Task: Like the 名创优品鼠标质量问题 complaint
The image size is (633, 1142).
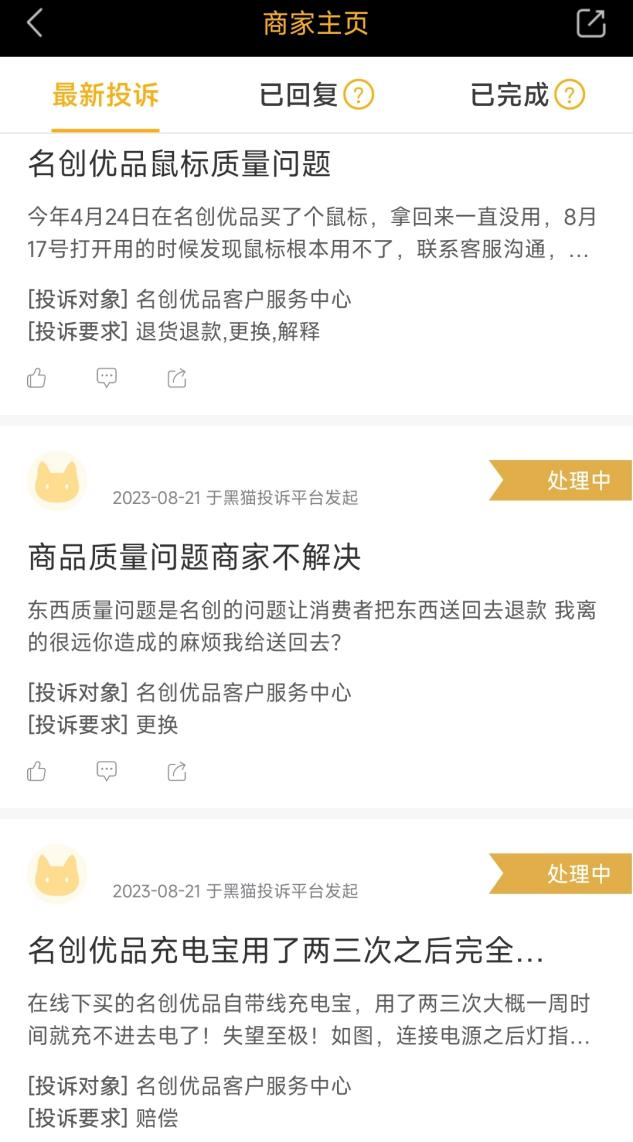Action: pos(36,378)
